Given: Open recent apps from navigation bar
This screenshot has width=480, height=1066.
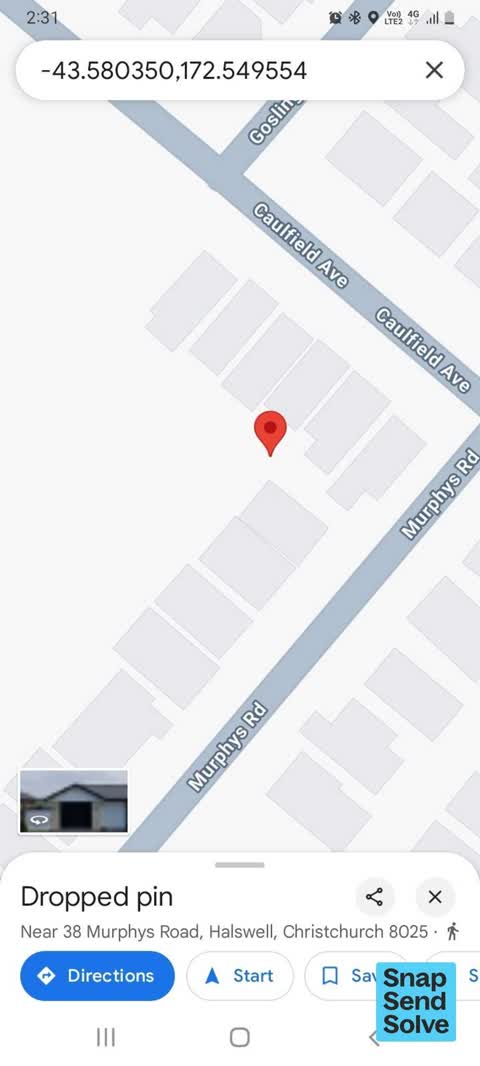Looking at the screenshot, I should (x=105, y=1037).
